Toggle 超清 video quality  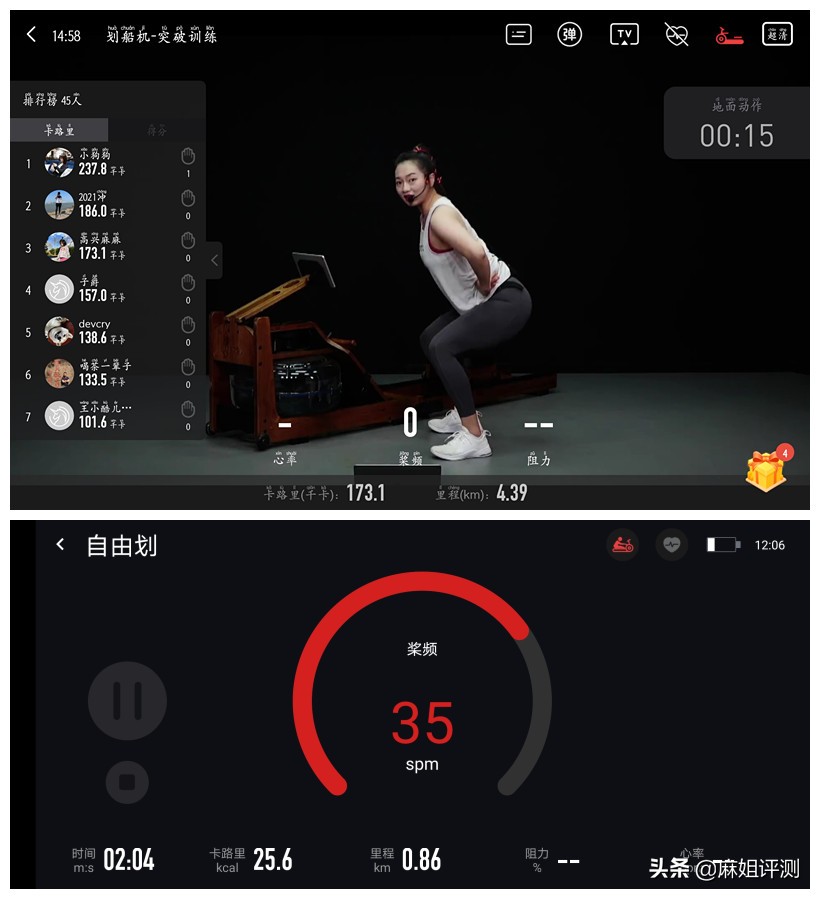point(778,34)
